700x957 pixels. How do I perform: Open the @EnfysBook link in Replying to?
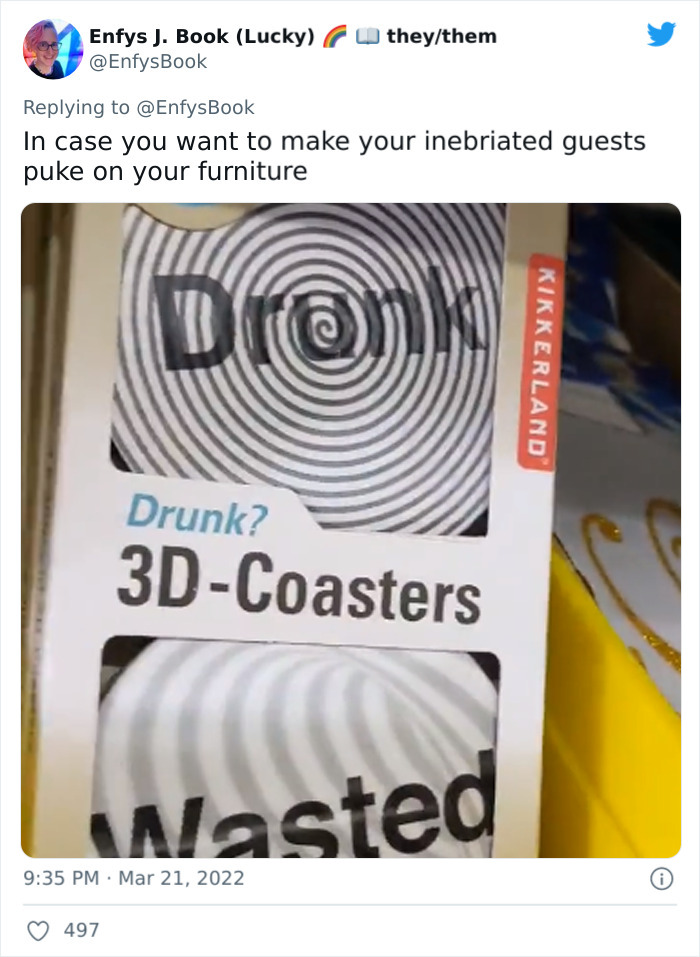[x=195, y=107]
